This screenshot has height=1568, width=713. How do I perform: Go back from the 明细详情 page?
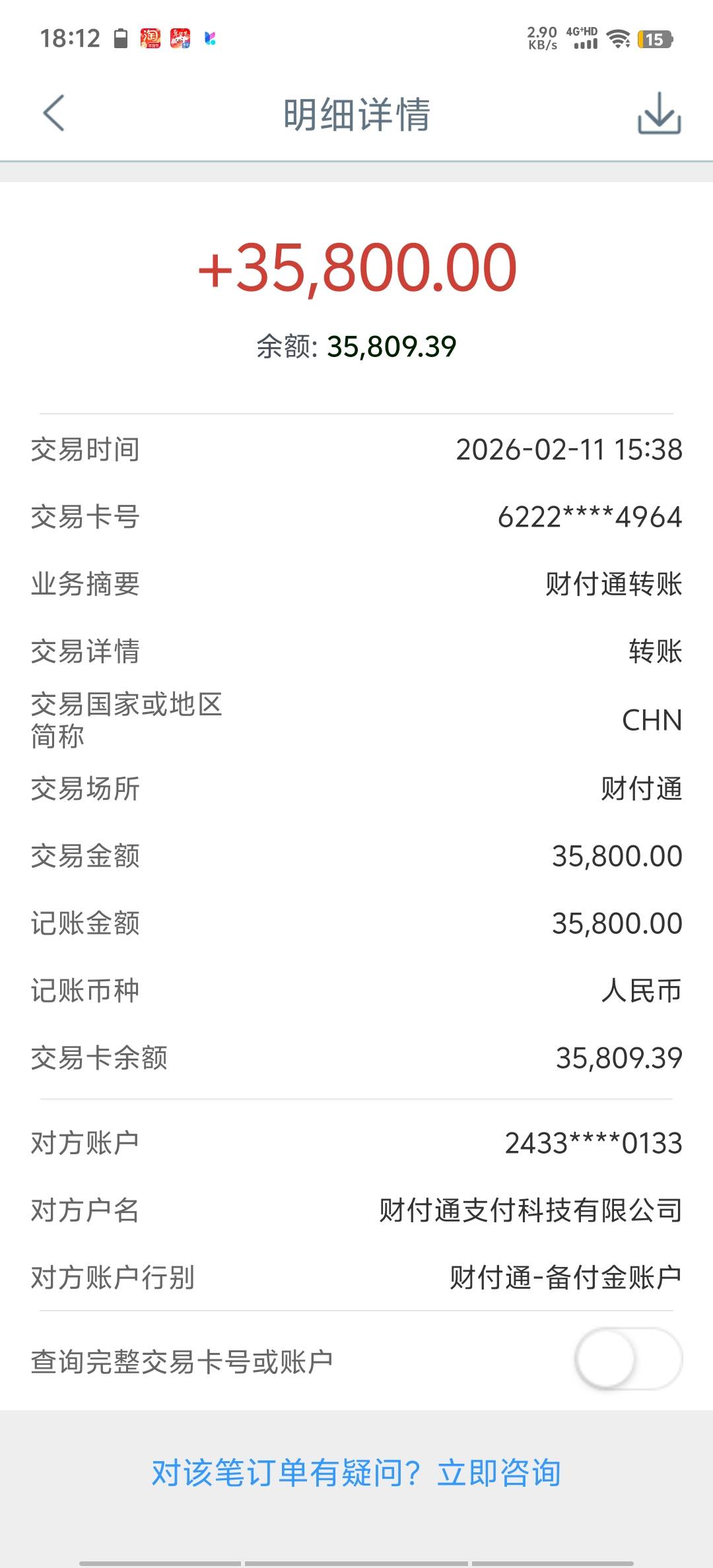click(x=54, y=114)
